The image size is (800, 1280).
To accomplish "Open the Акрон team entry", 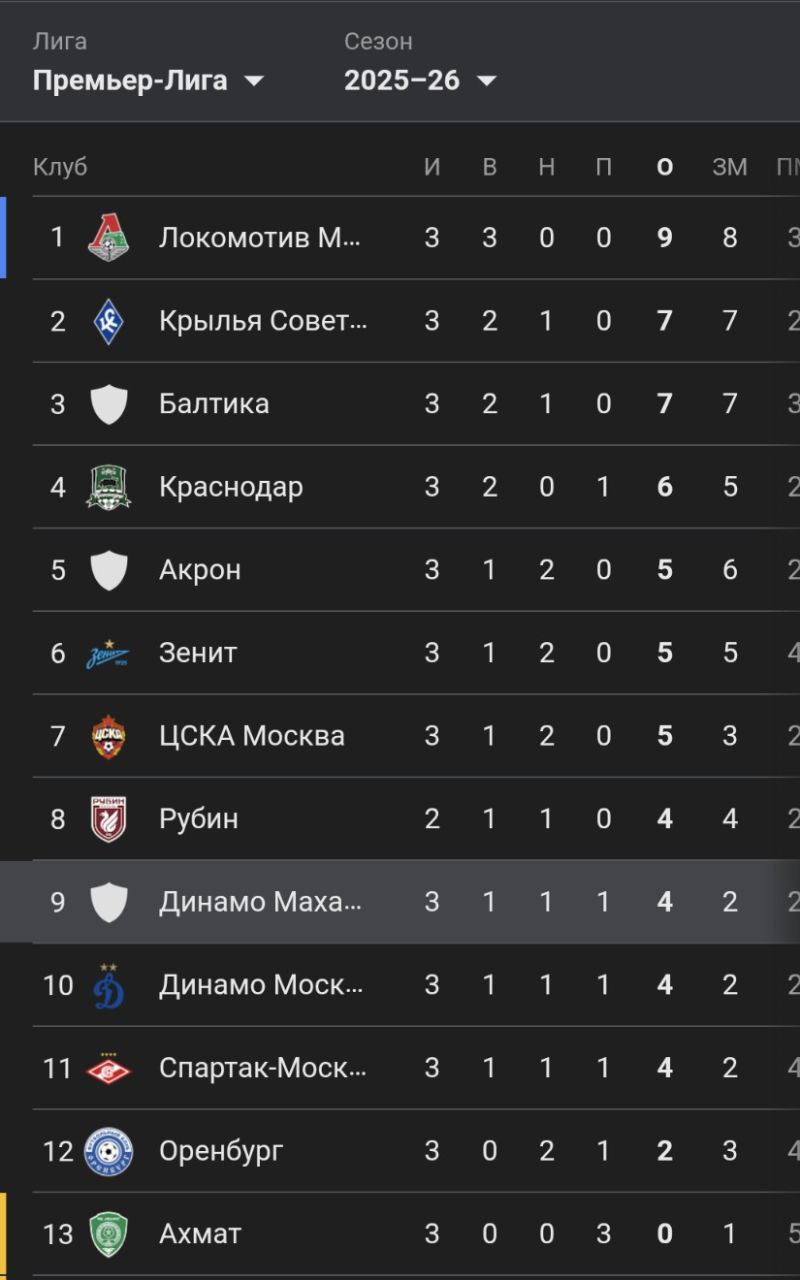I will pos(416,569).
